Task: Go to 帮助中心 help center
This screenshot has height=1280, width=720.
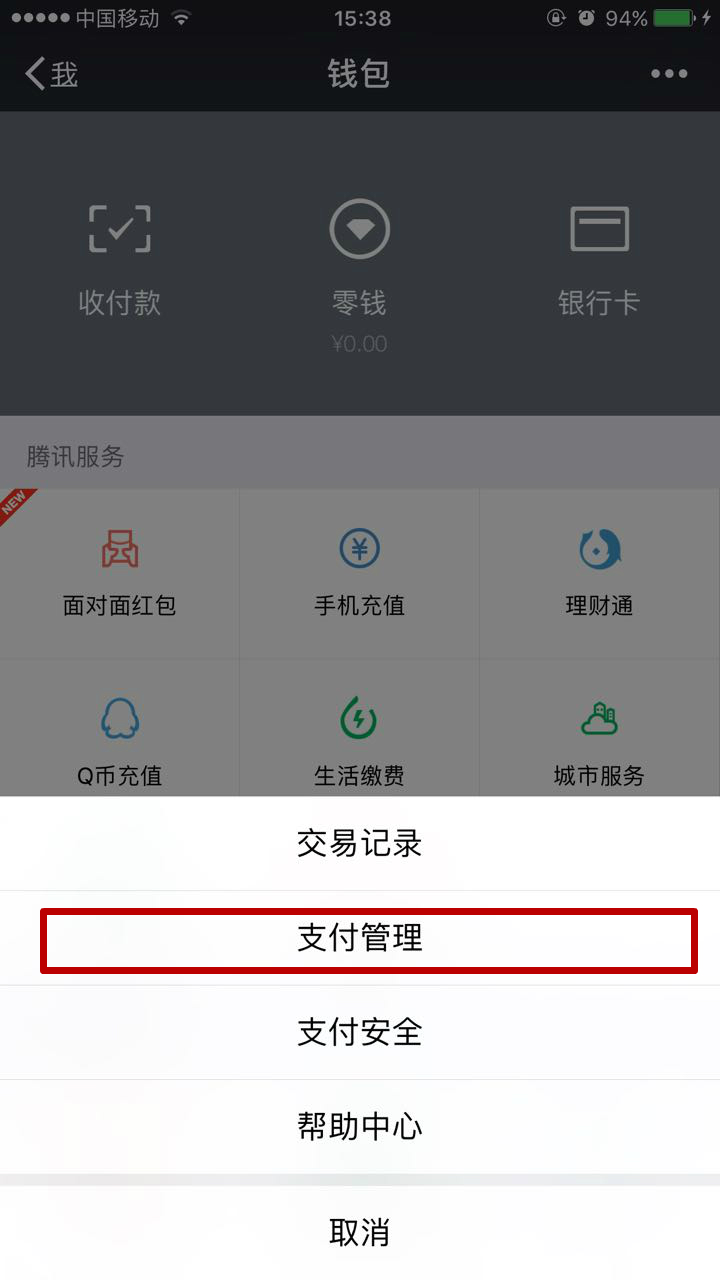Action: [360, 1127]
